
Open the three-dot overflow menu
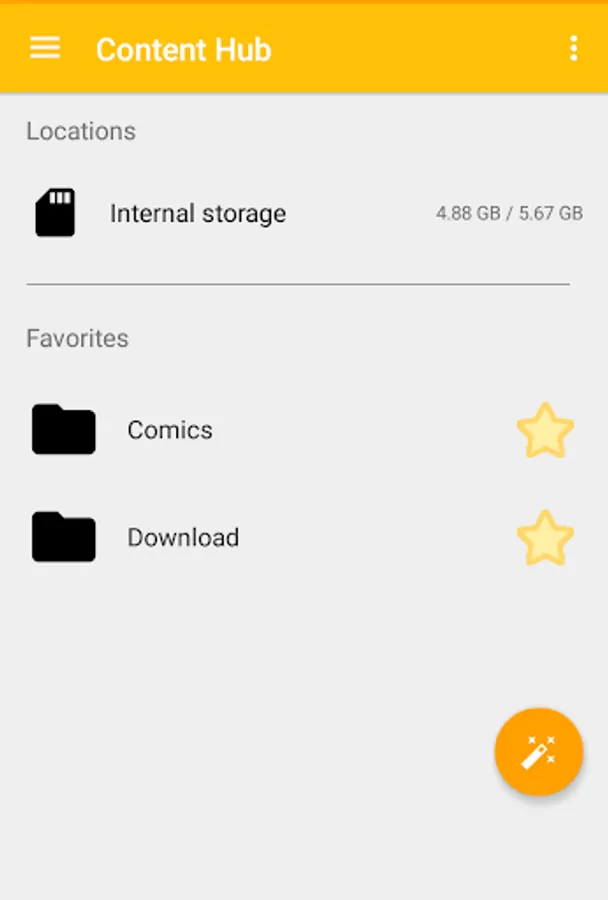click(573, 48)
